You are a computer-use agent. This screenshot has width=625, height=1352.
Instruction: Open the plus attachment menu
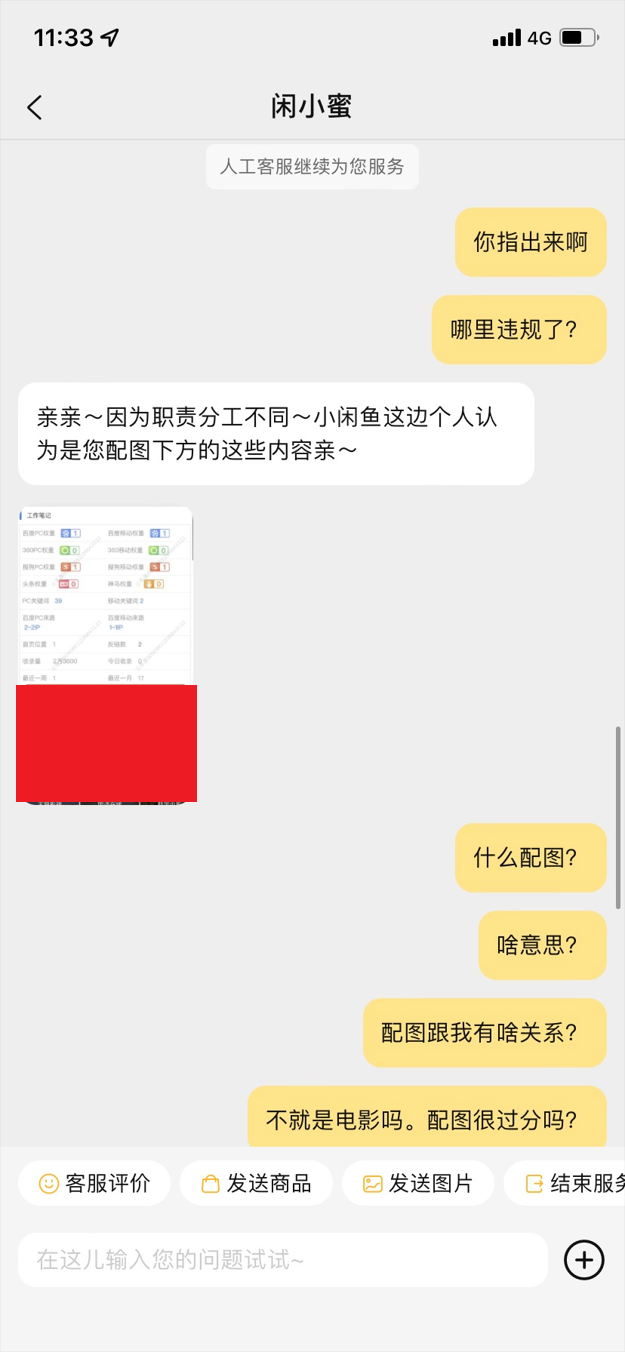click(584, 1260)
